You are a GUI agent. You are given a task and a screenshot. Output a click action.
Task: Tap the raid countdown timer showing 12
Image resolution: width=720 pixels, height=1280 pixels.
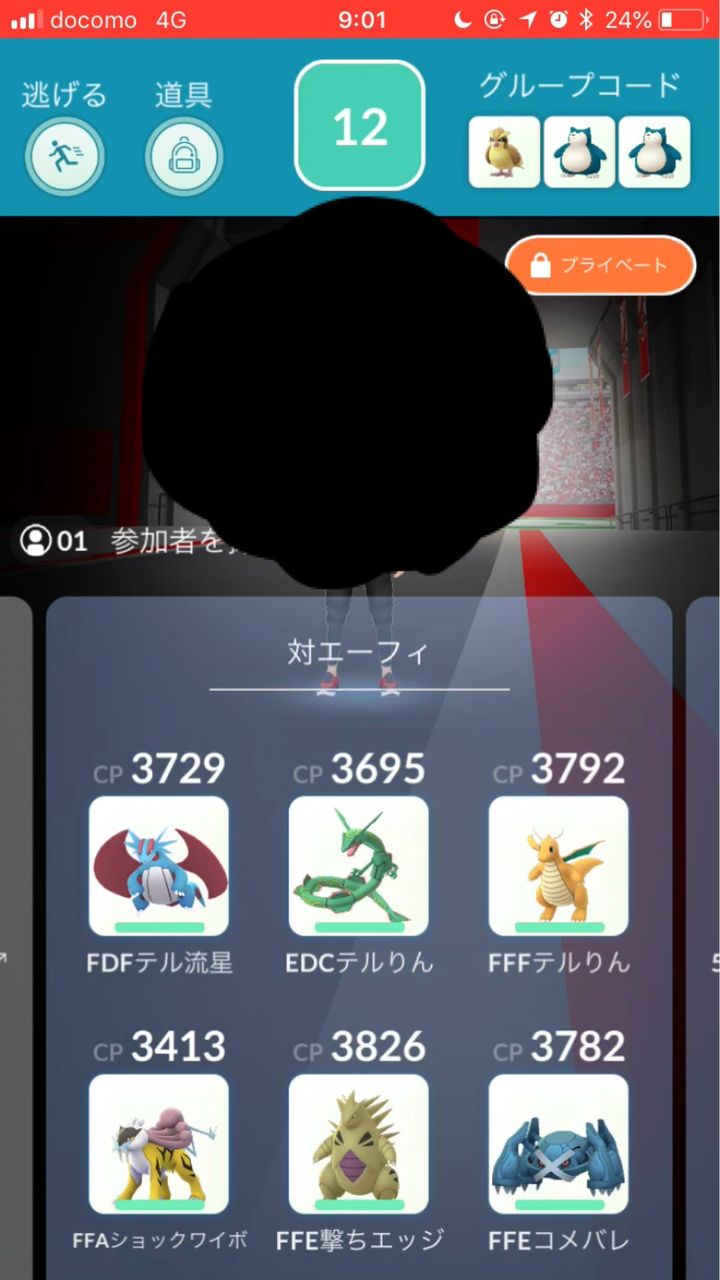(360, 124)
